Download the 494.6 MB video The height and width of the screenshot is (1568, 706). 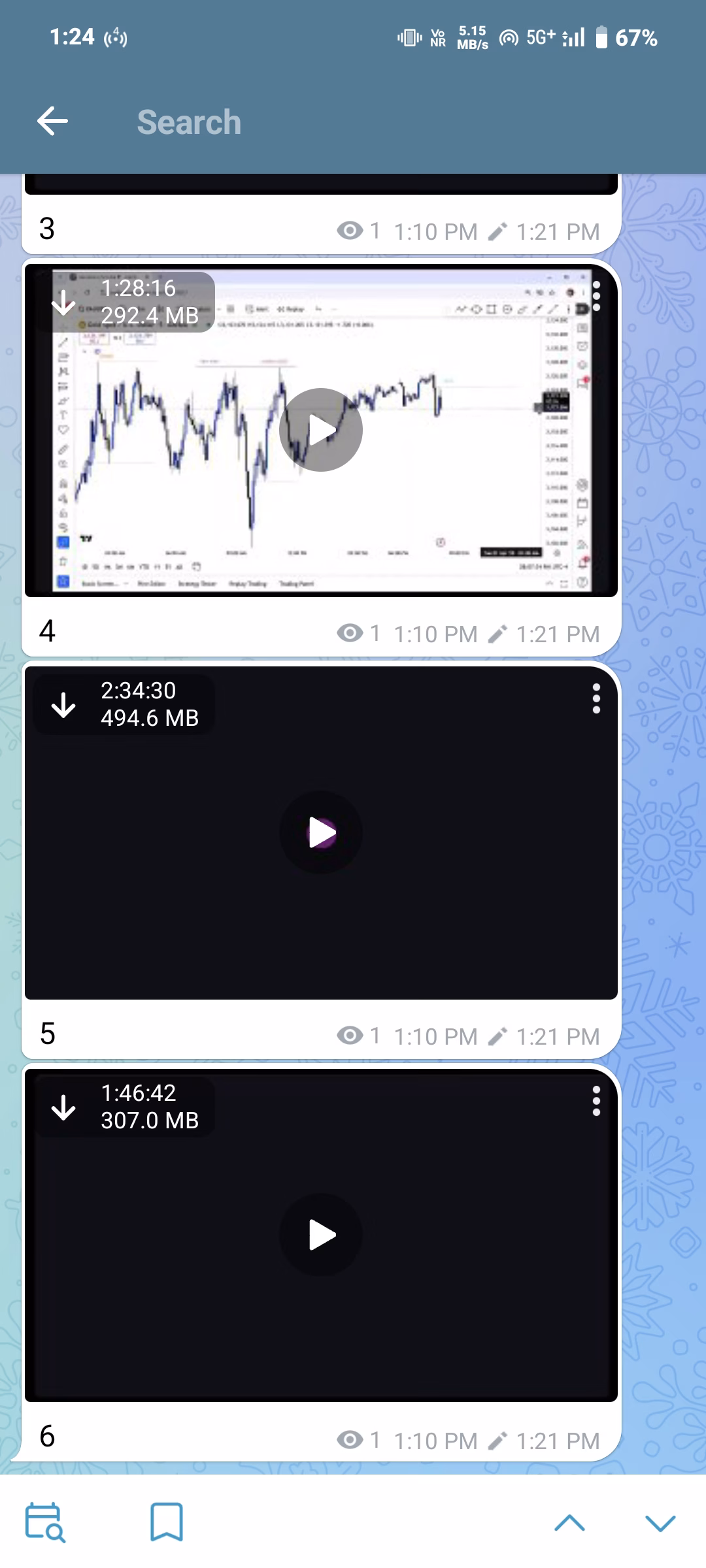click(x=63, y=705)
